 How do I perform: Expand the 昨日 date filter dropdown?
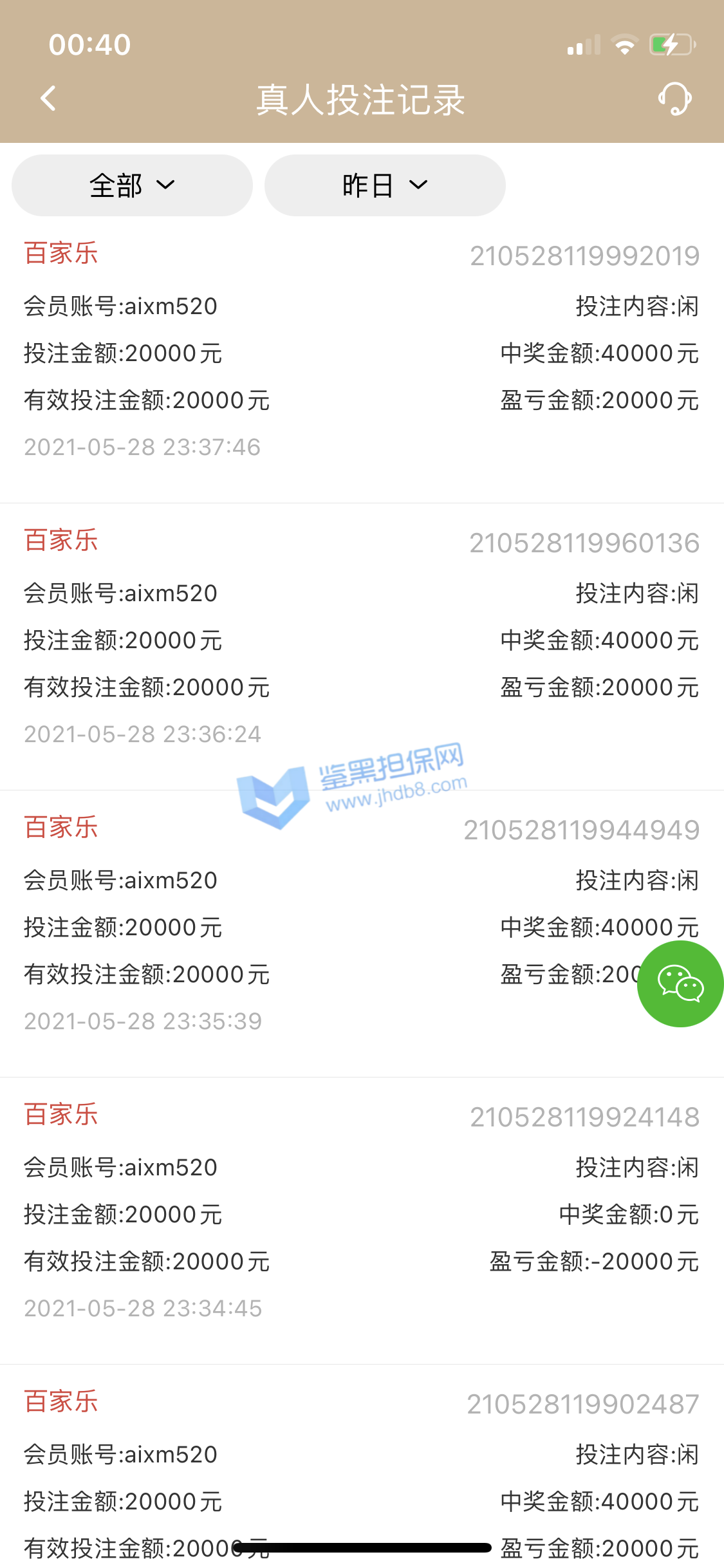(385, 185)
